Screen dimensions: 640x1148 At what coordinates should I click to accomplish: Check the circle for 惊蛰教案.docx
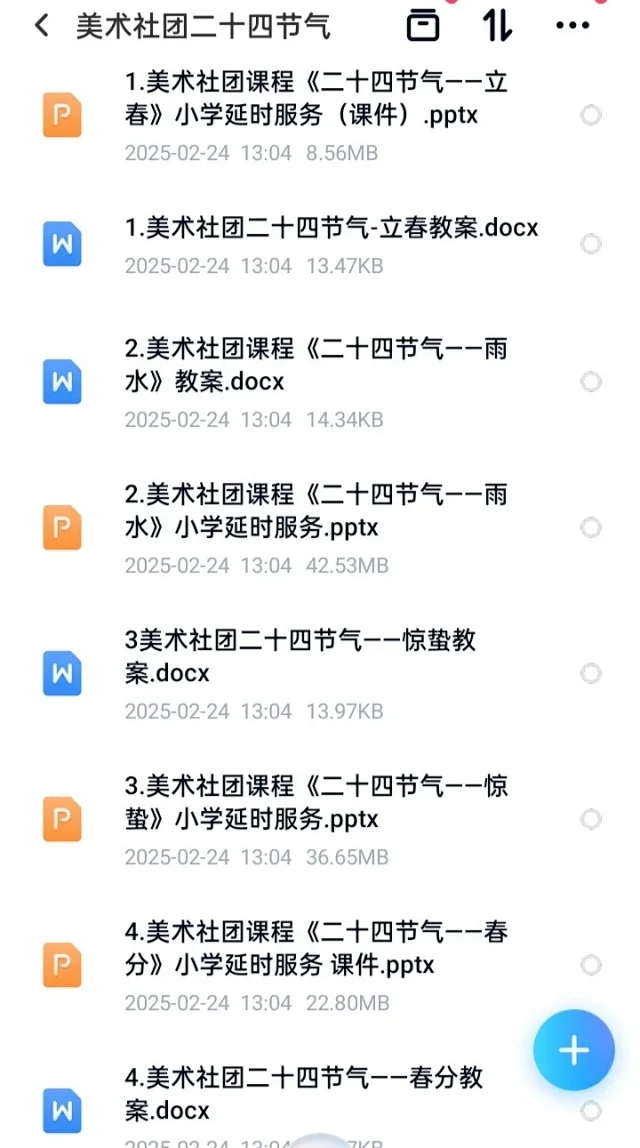[x=591, y=673]
